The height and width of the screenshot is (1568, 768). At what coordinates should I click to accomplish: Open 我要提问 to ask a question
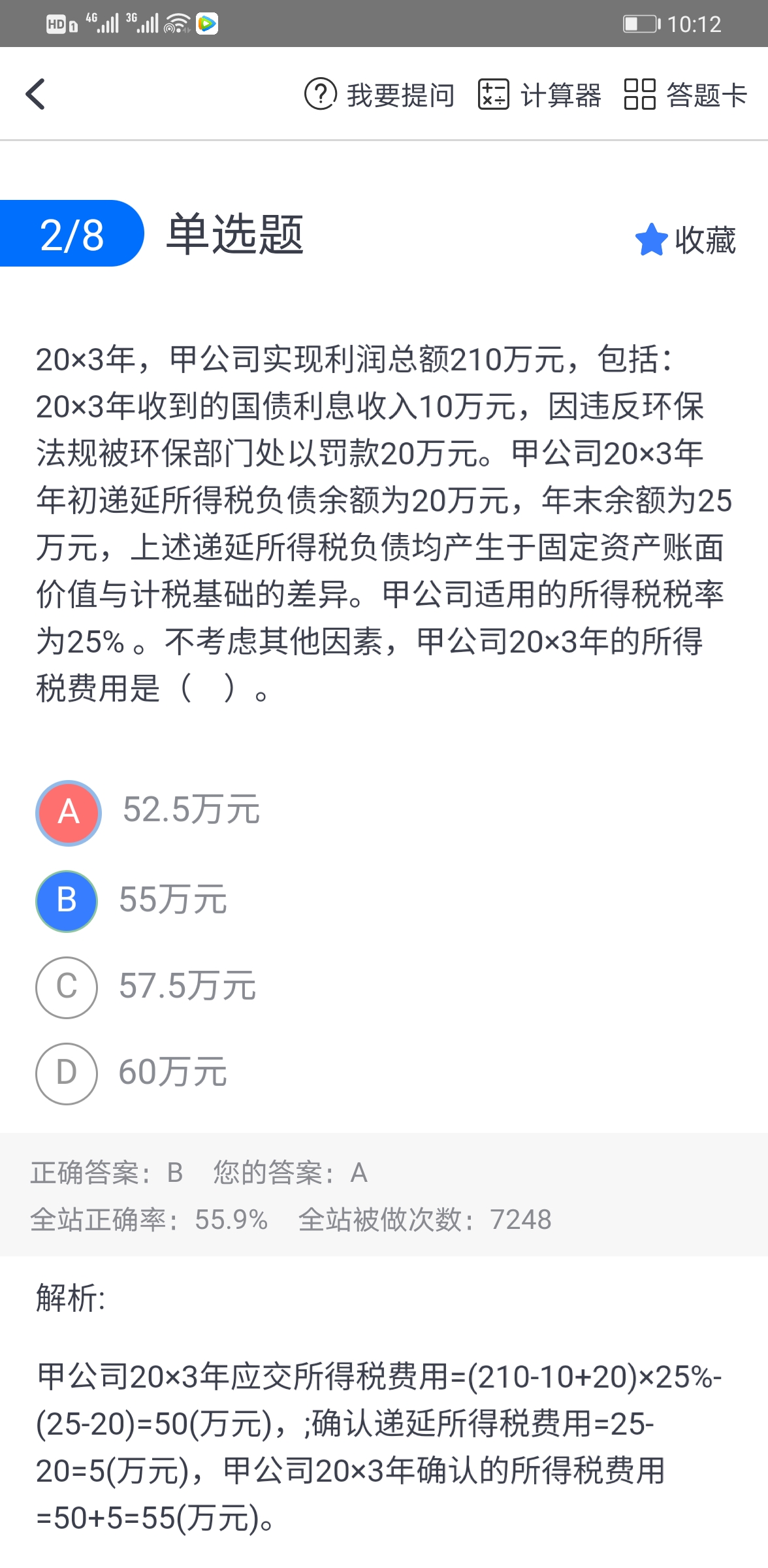[x=379, y=95]
